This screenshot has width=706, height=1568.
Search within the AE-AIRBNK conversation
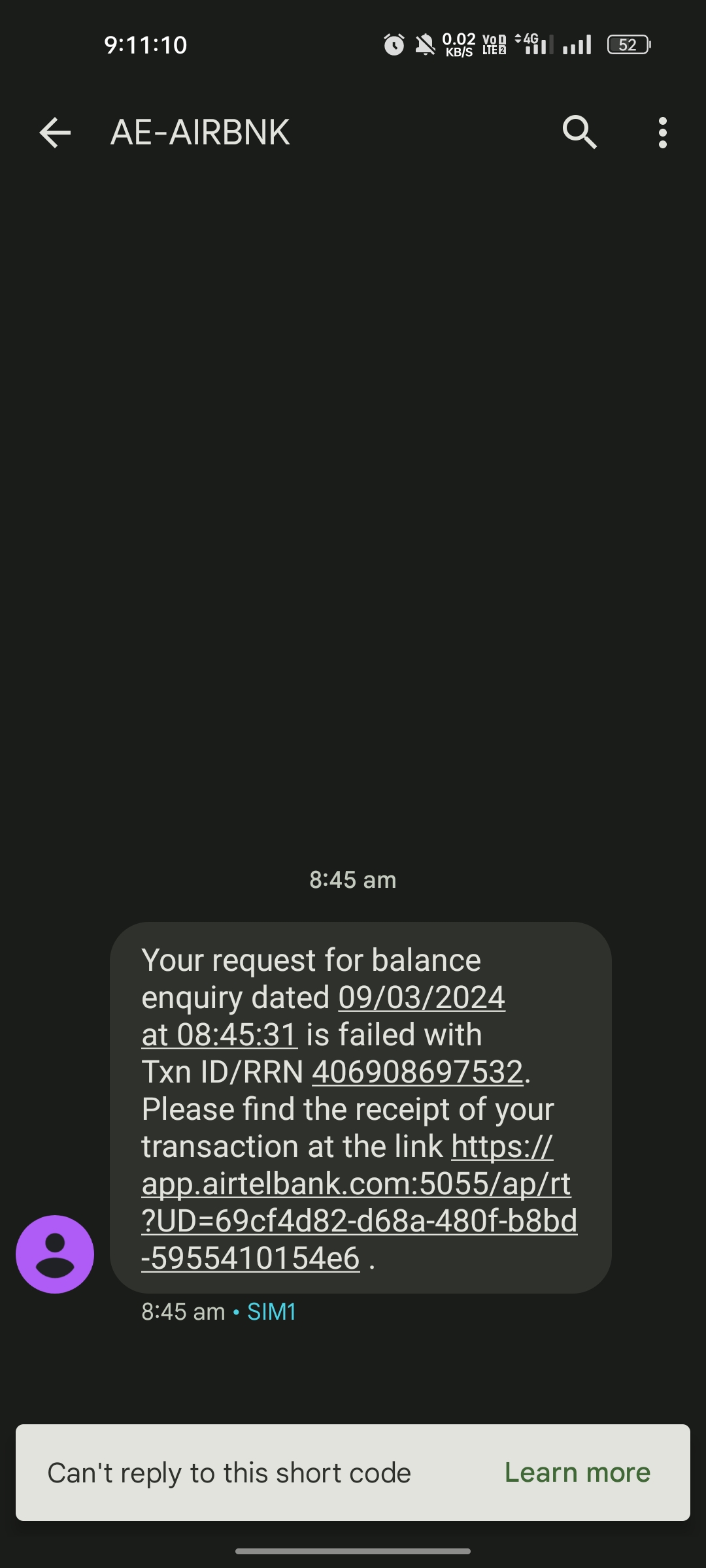(x=579, y=133)
